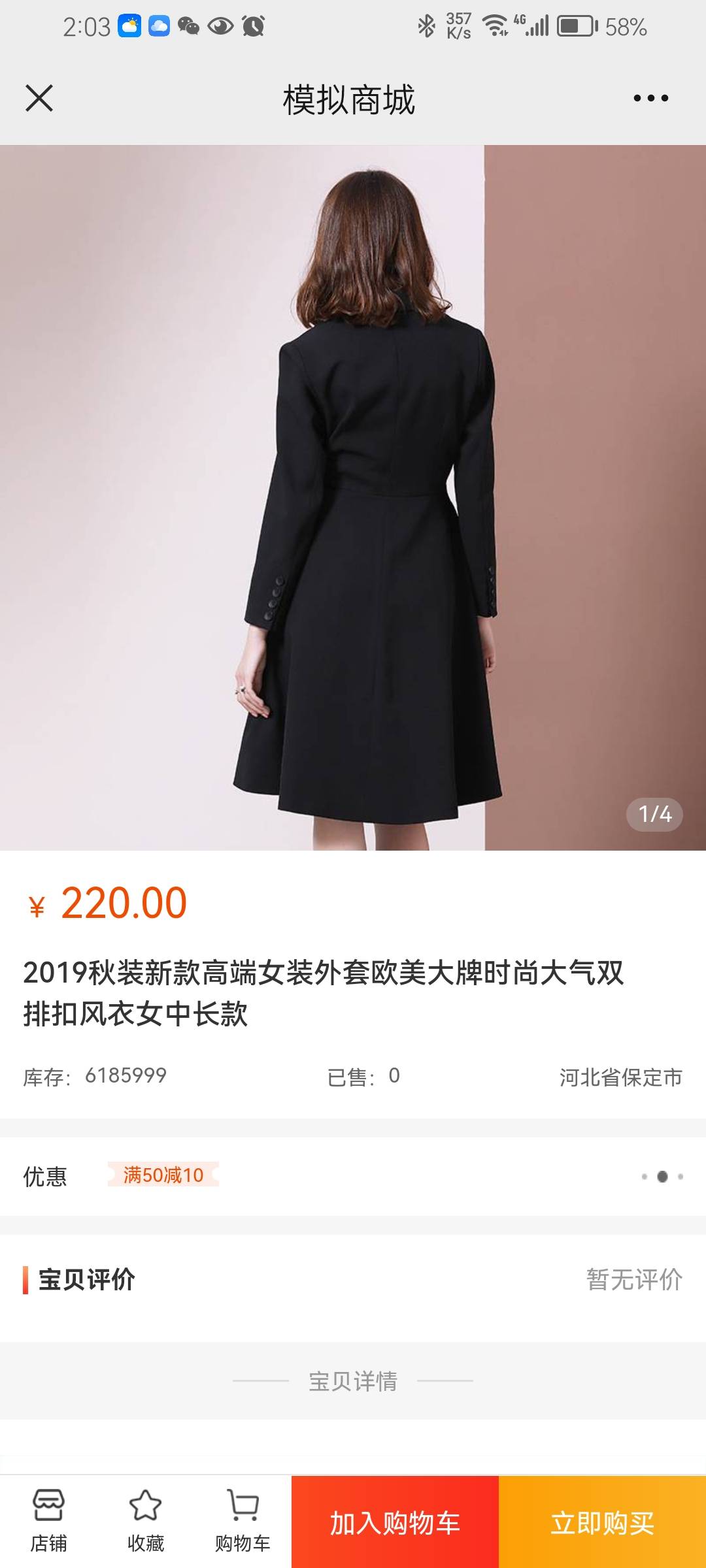706x1568 pixels.
Task: View the black coat product photo
Action: click(353, 497)
